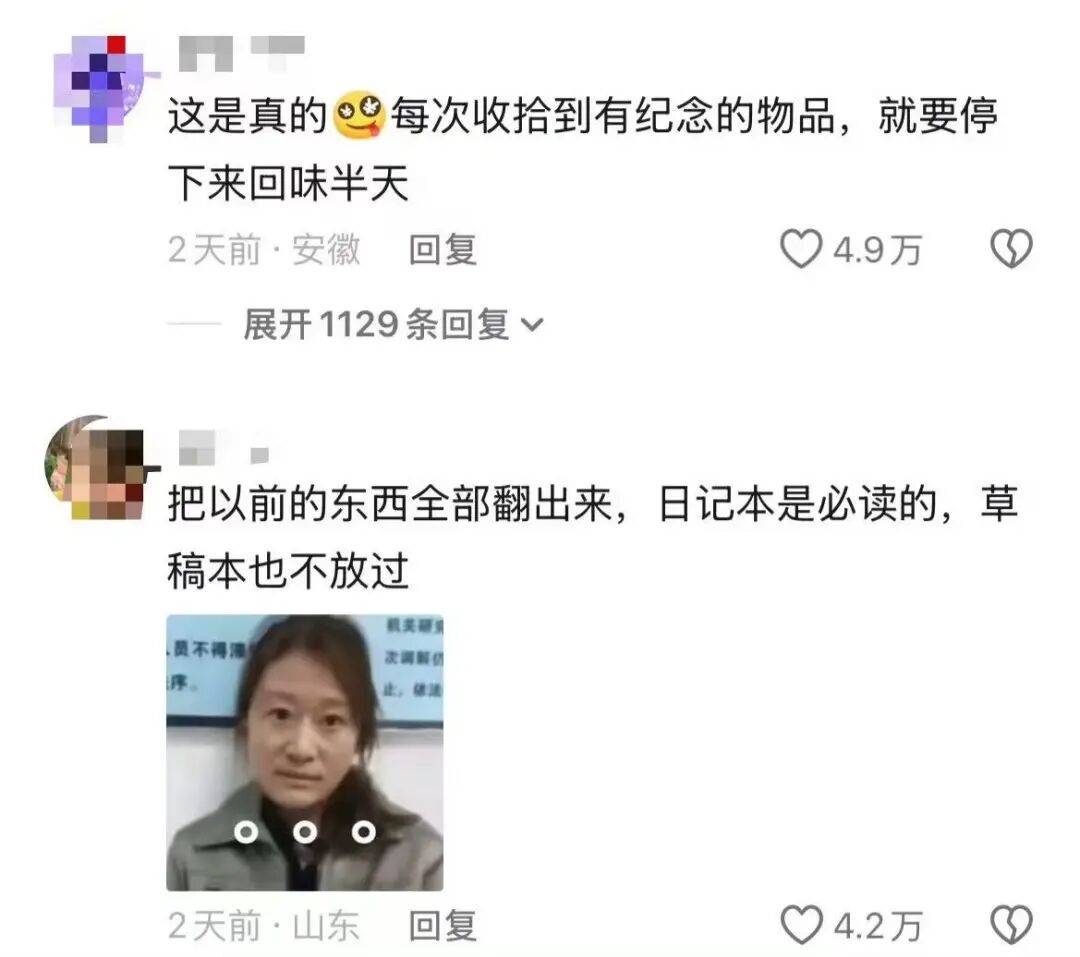The height and width of the screenshot is (957, 1080).
Task: Open the image attached to the diary comment
Action: pos(304,752)
